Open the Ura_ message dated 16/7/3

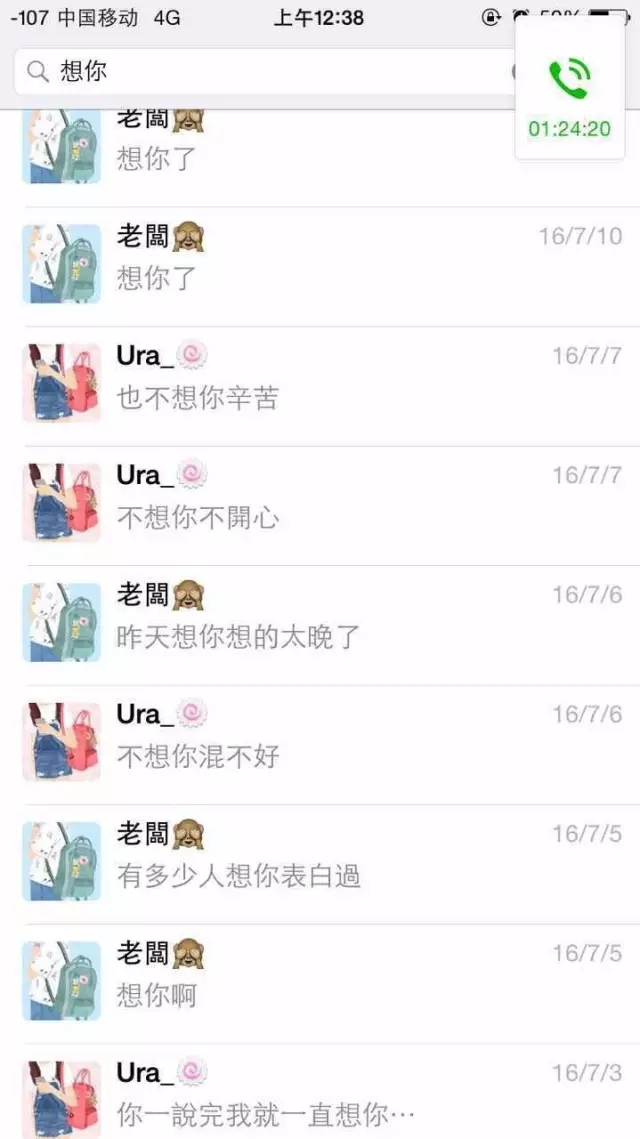(x=330, y=1095)
